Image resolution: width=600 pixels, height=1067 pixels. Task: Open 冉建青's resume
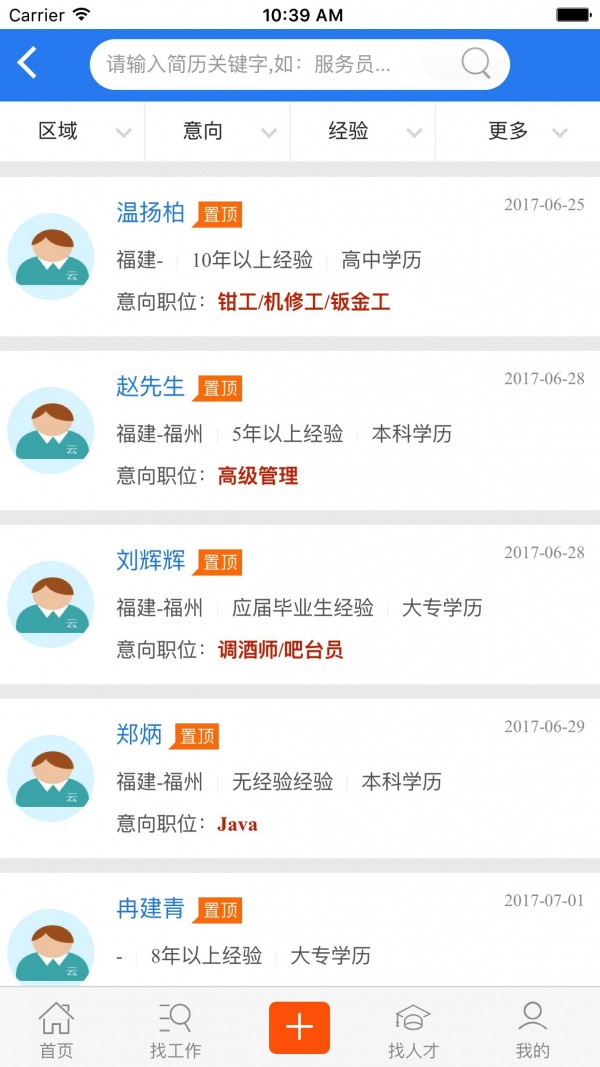click(x=300, y=930)
